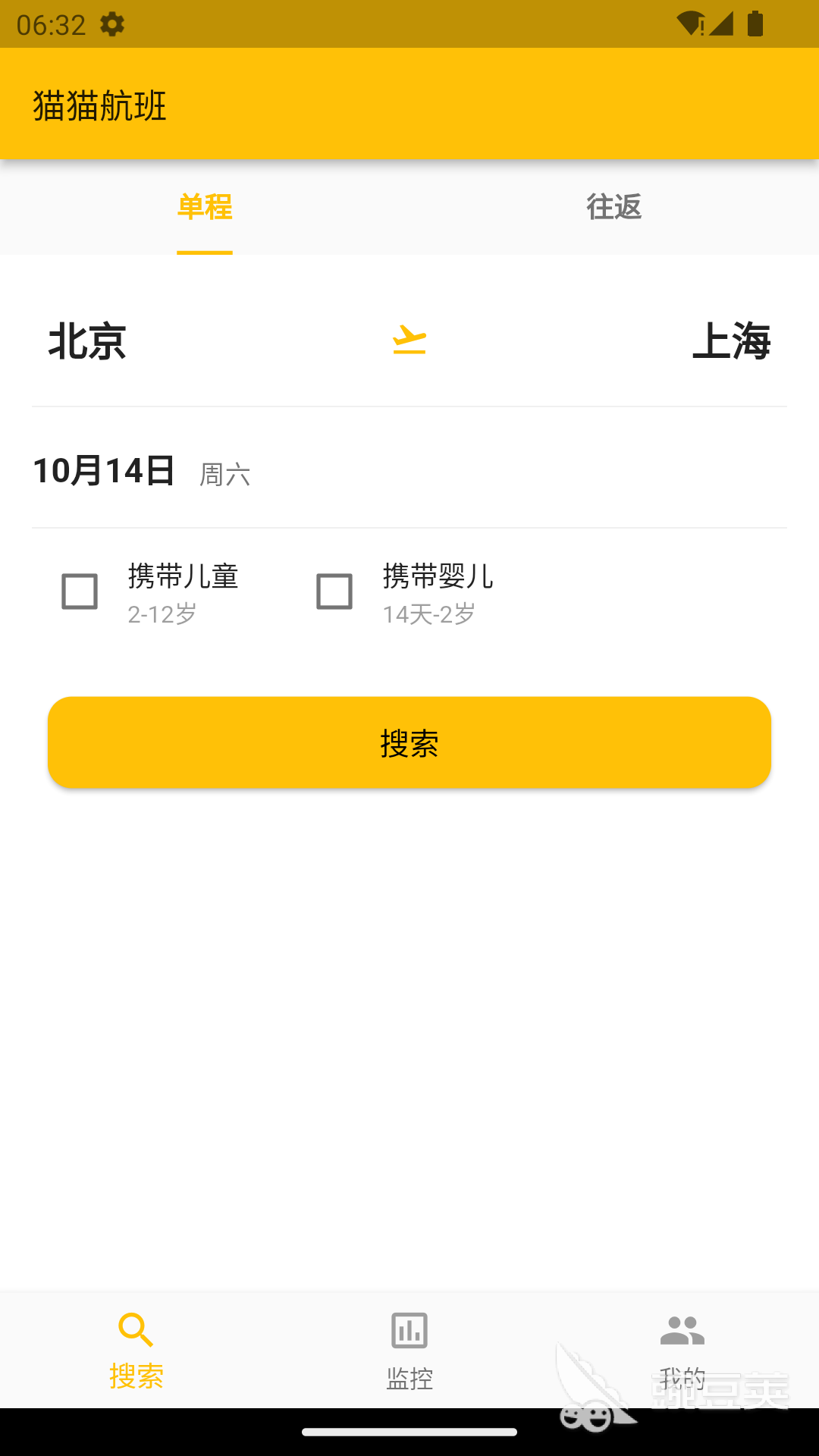The width and height of the screenshot is (819, 1456).
Task: Pick a different date than 10月14日
Action: (105, 471)
